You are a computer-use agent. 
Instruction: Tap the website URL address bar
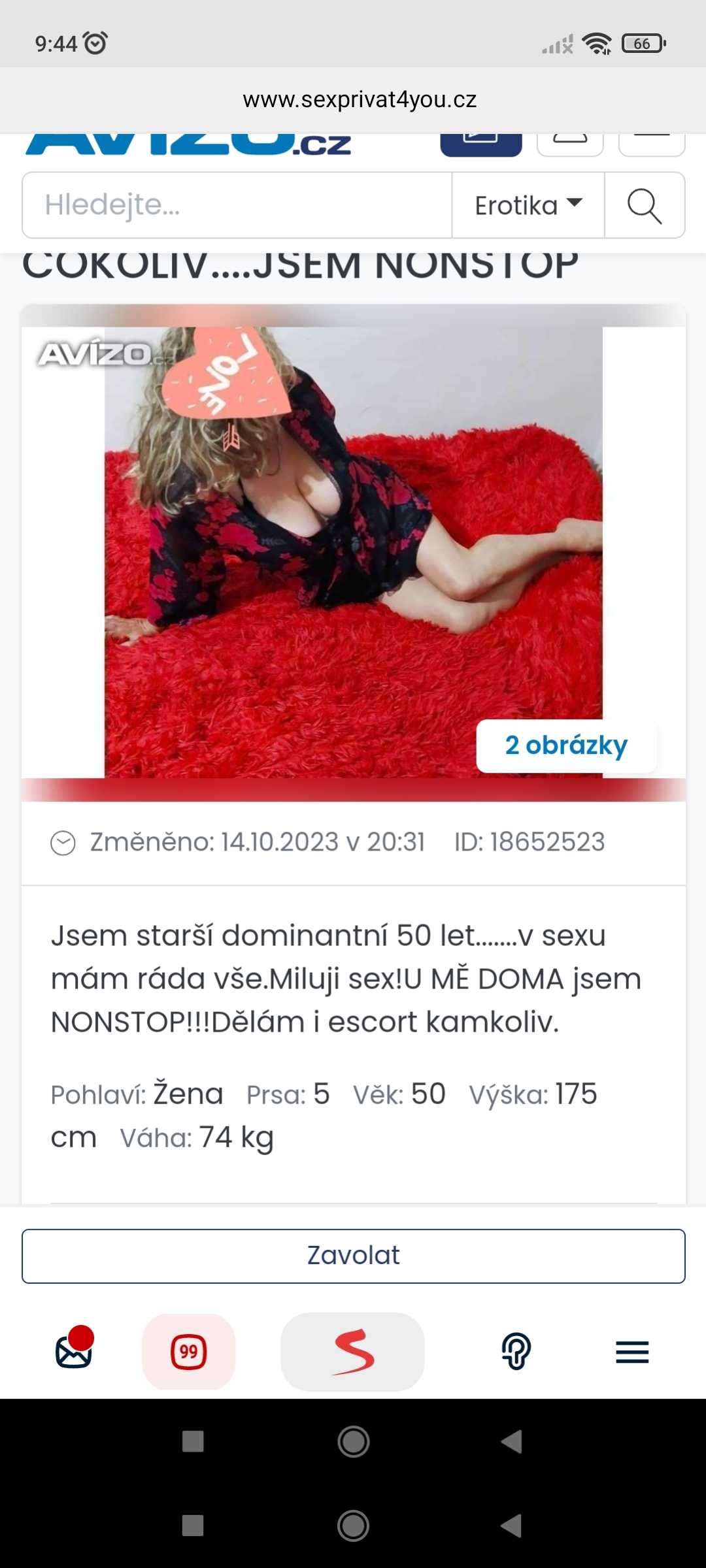[360, 99]
